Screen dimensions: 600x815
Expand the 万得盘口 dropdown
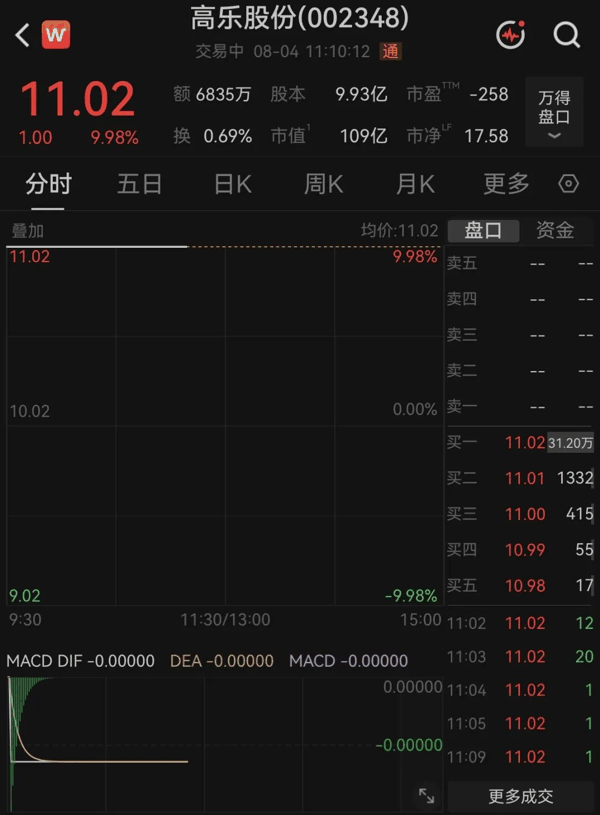pyautogui.click(x=554, y=112)
